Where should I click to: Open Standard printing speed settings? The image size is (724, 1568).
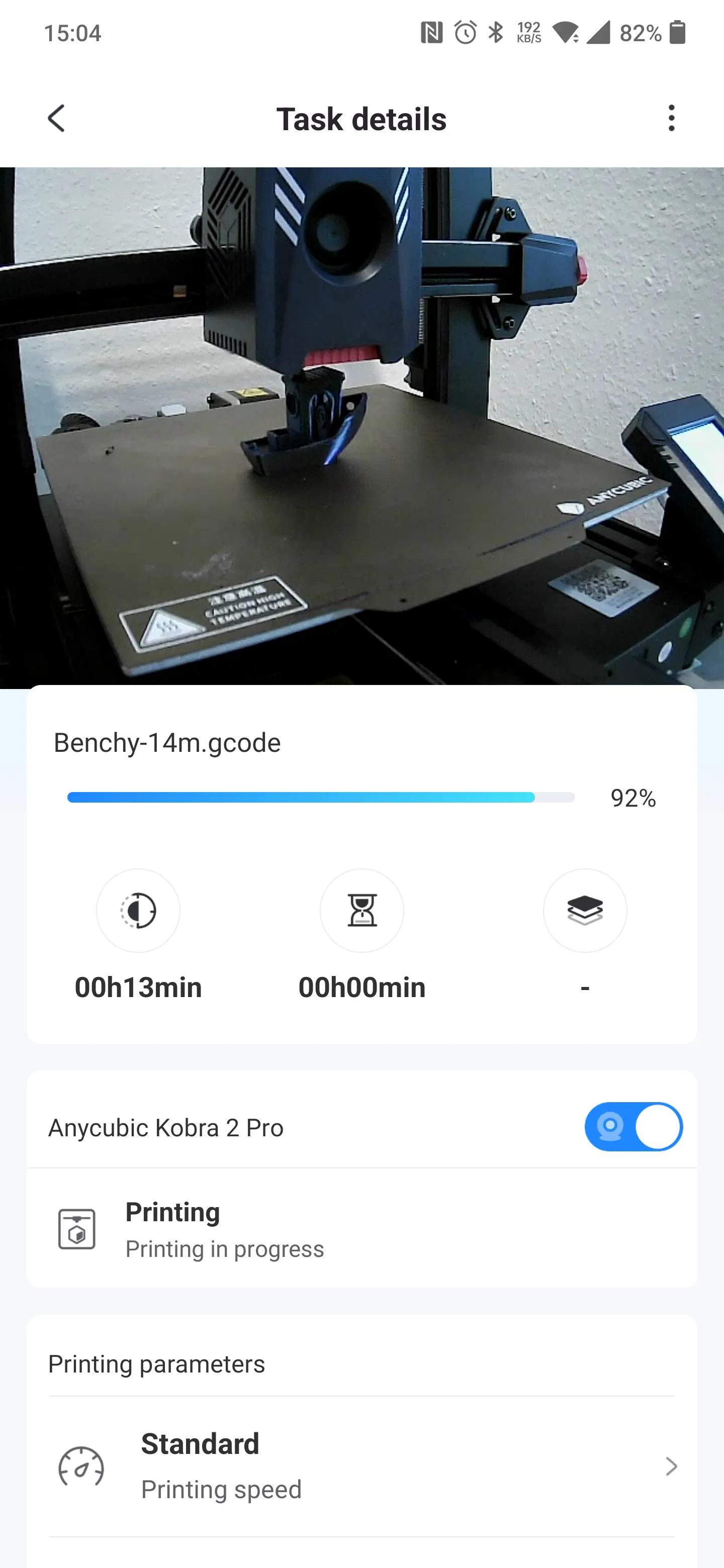click(x=361, y=1466)
